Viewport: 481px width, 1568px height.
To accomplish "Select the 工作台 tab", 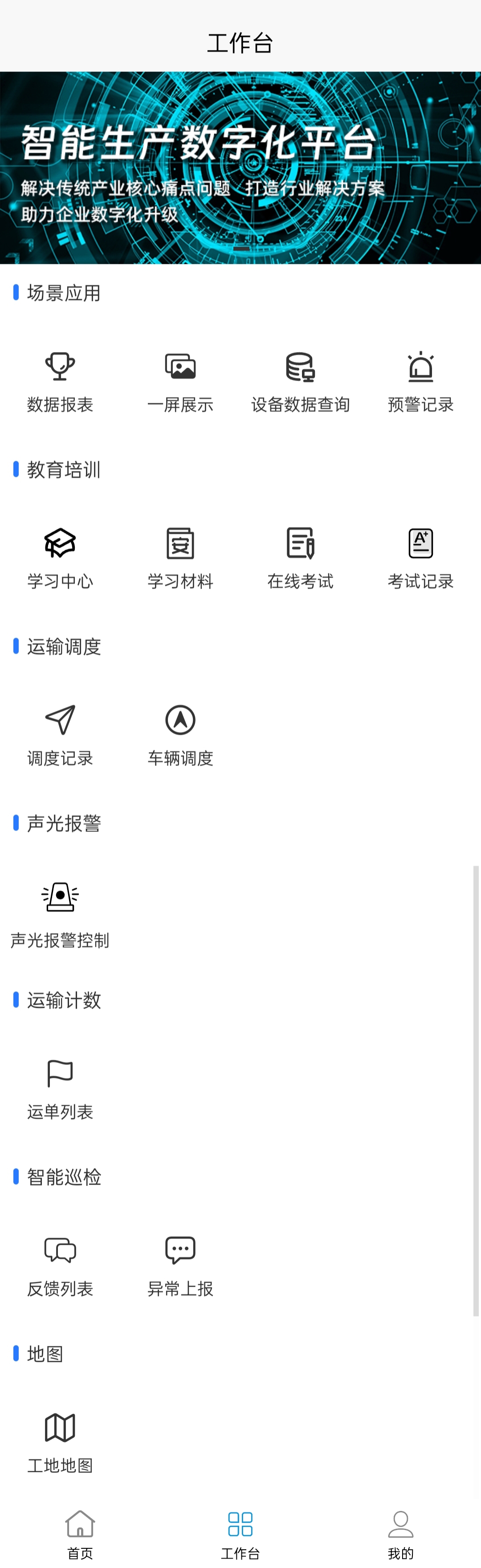I will [x=240, y=1534].
